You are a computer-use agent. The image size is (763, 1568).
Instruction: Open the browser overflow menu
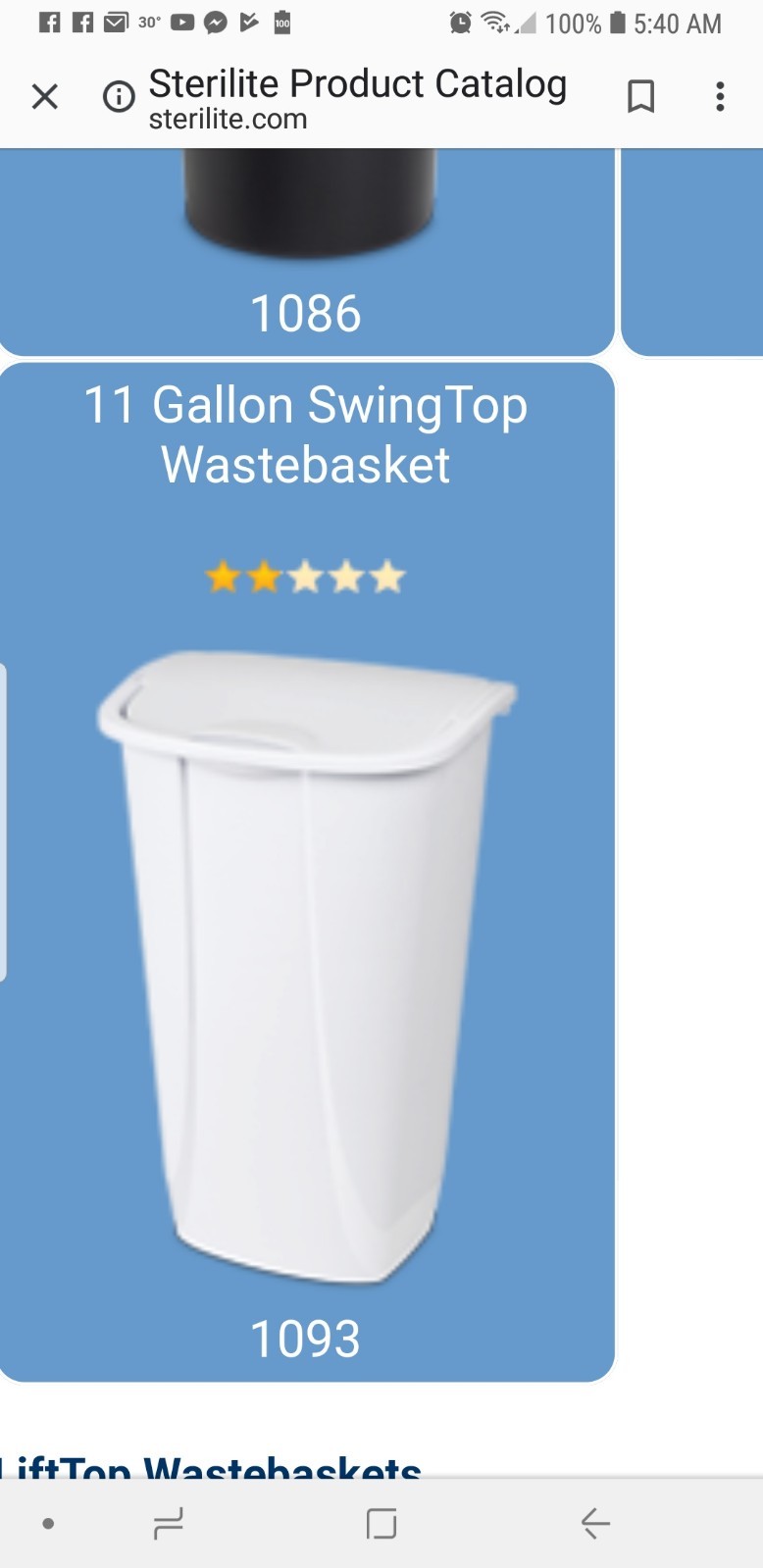[x=720, y=96]
